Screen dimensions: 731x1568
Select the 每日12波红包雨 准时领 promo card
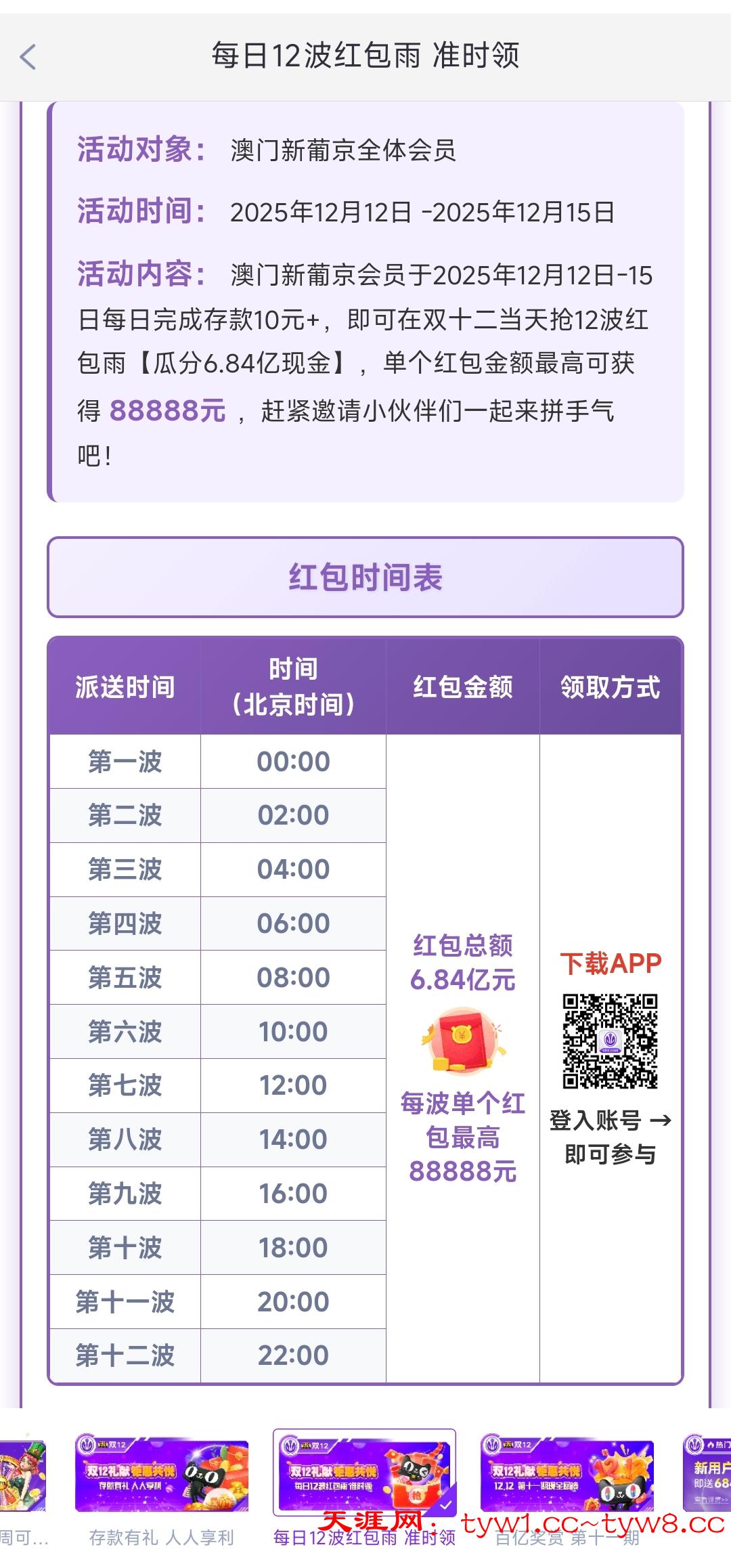[364, 1474]
